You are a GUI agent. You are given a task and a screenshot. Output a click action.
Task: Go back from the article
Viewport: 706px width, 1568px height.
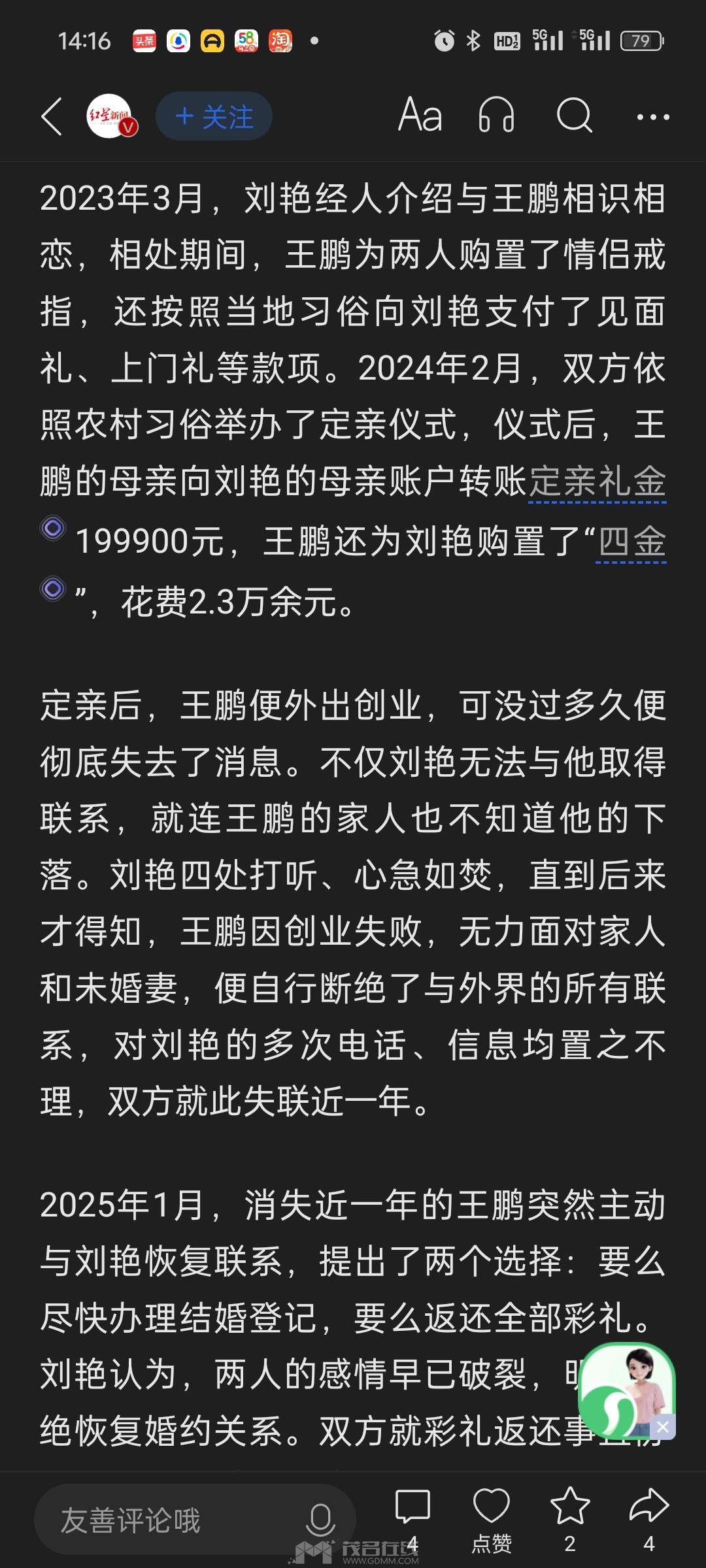[52, 117]
